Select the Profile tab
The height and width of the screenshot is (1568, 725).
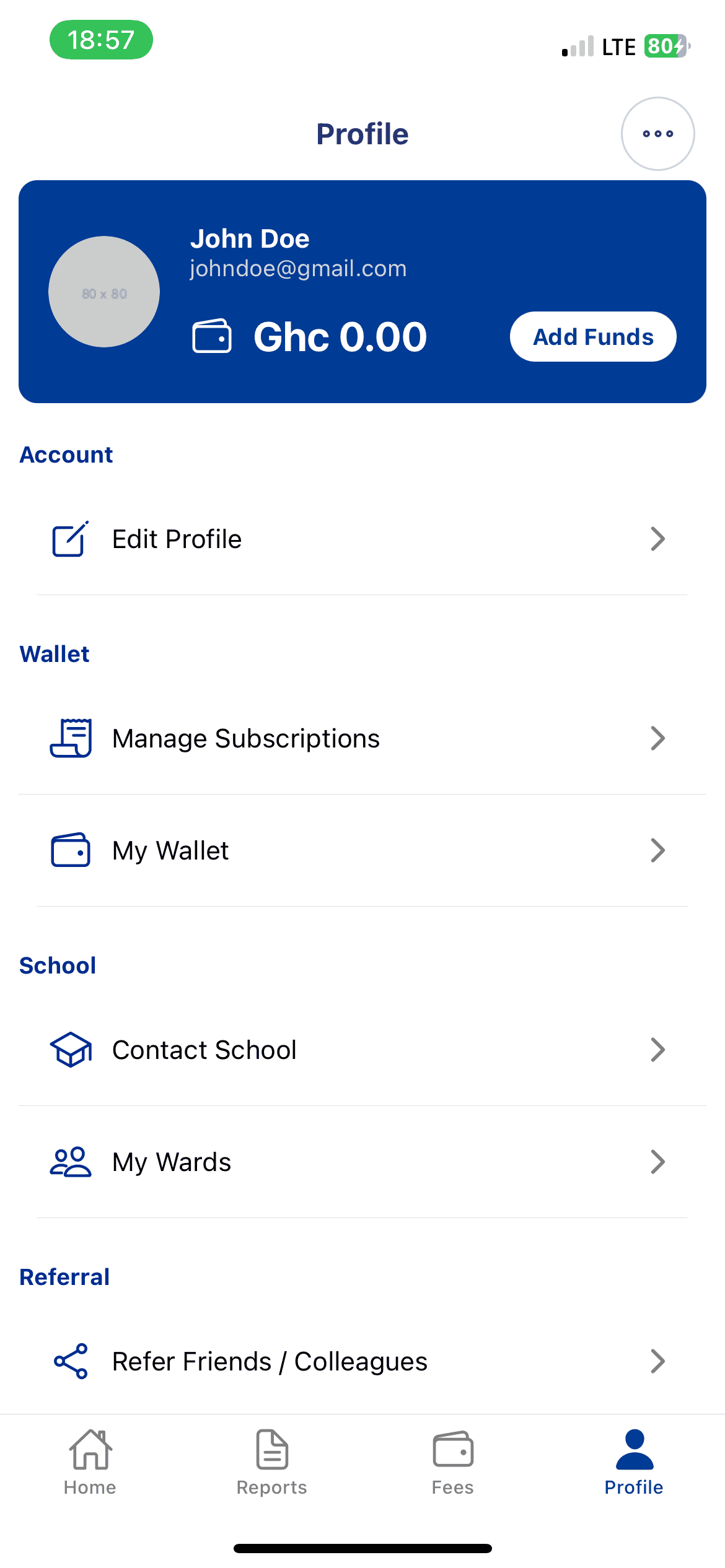[x=634, y=1463]
